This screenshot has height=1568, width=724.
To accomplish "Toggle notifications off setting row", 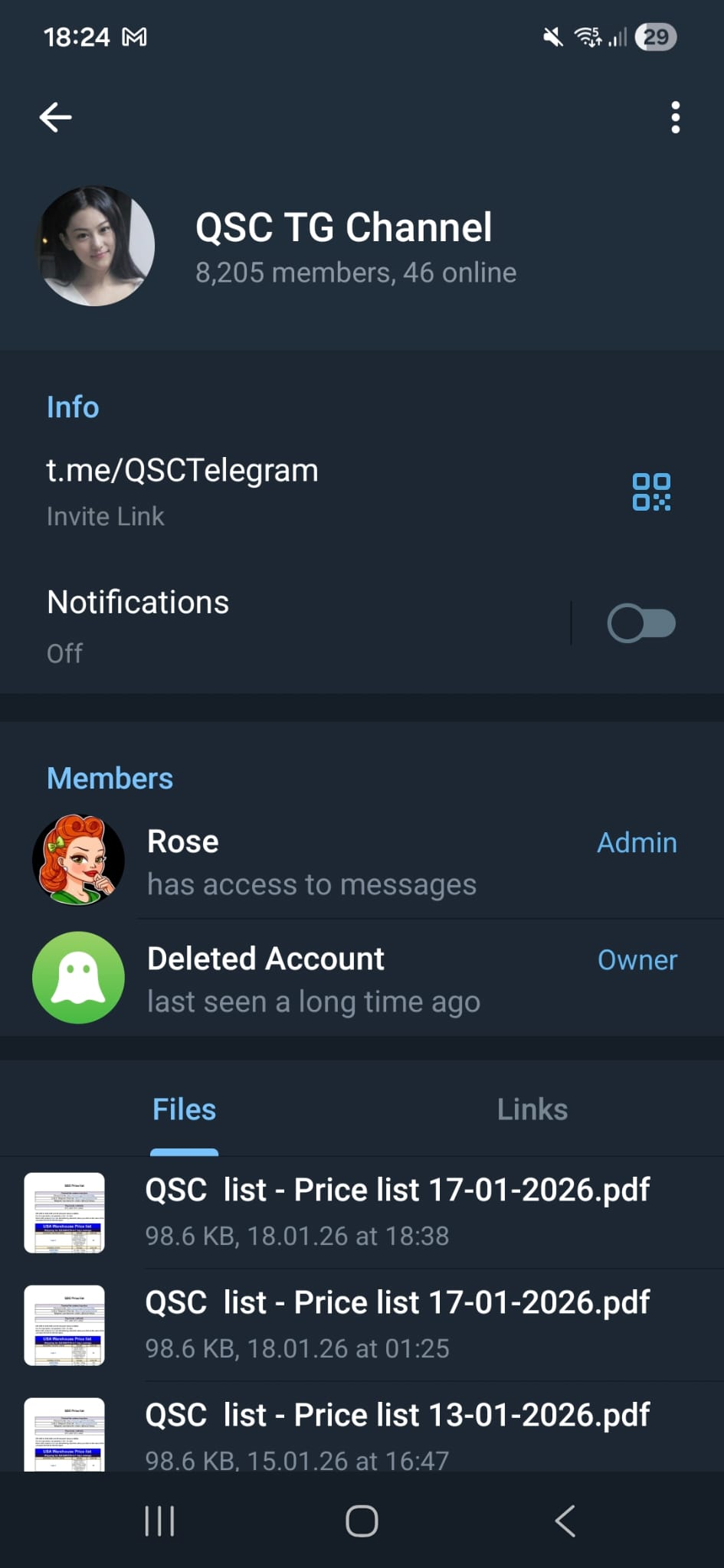I will click(230, 622).
